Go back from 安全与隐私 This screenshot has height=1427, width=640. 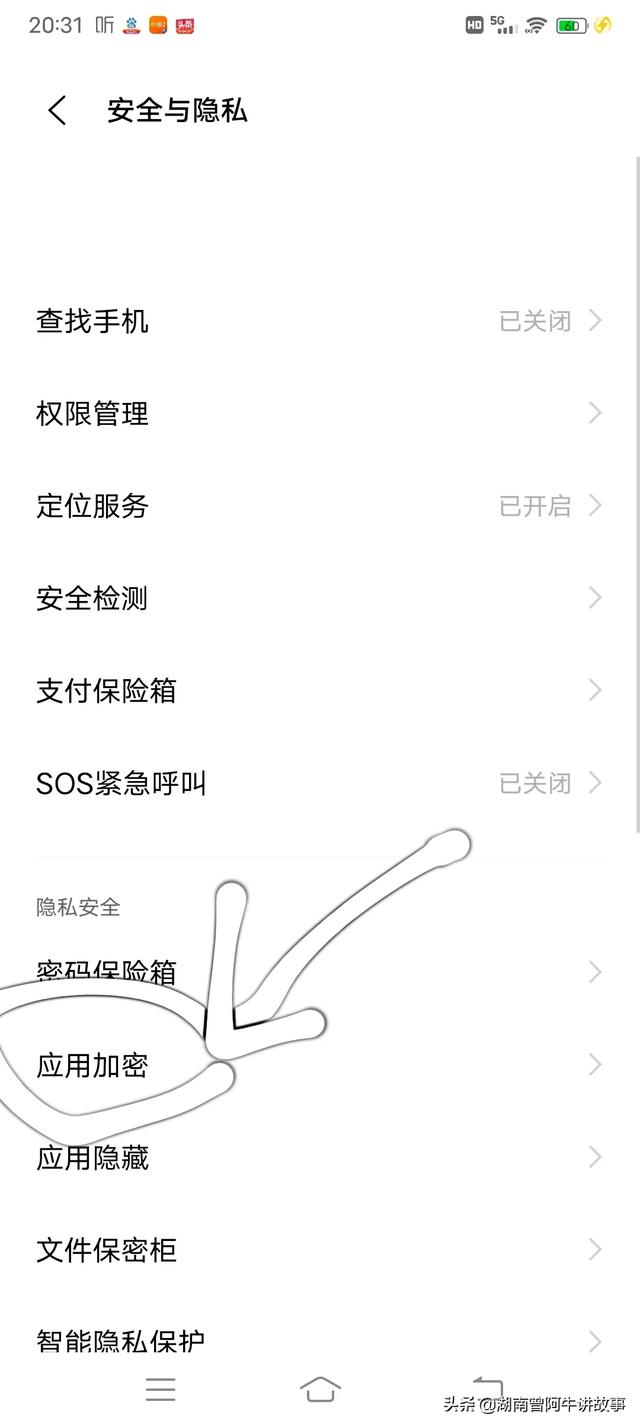point(57,110)
